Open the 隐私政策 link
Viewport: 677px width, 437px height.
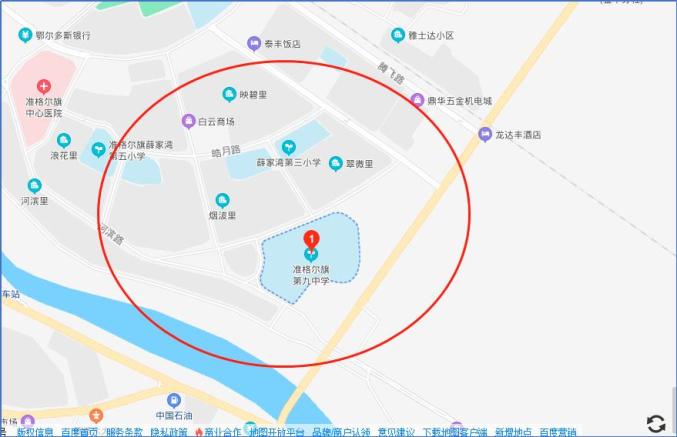tap(169, 432)
